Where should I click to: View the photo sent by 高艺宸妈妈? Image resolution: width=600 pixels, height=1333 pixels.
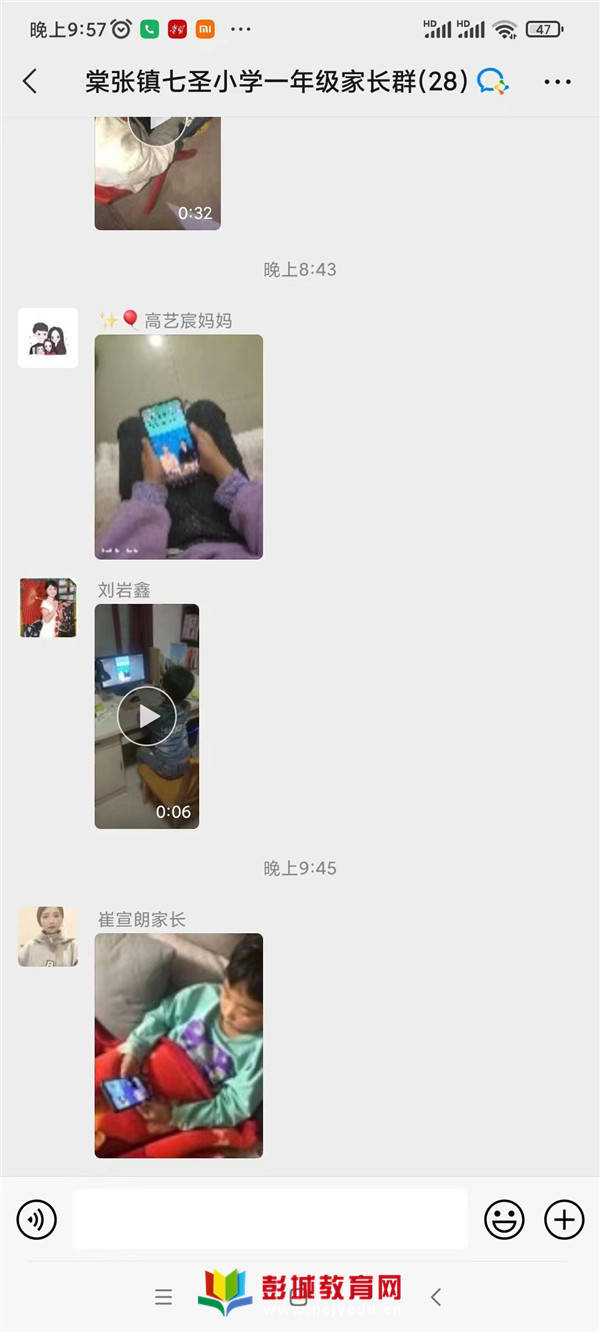coord(178,446)
